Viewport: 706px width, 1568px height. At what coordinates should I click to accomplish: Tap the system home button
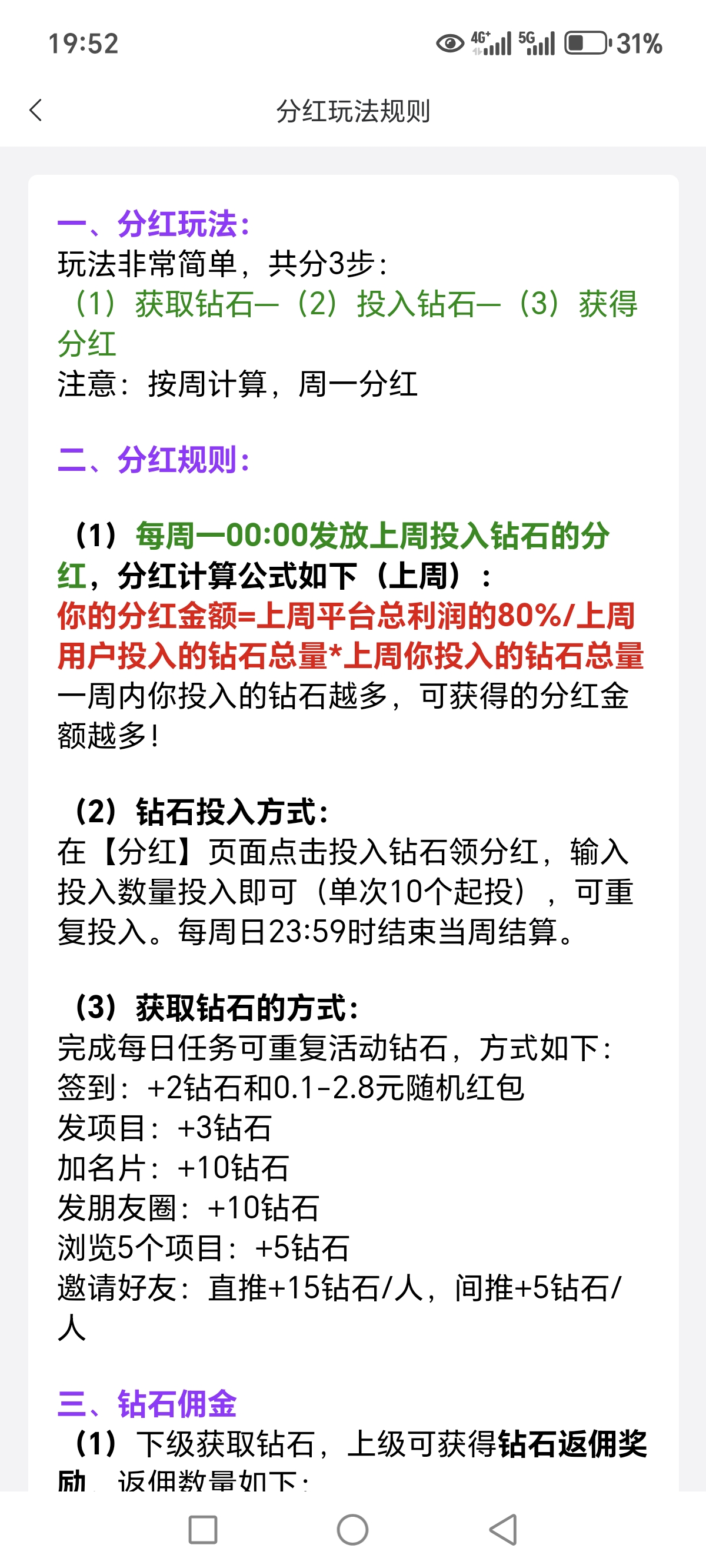pyautogui.click(x=352, y=1530)
